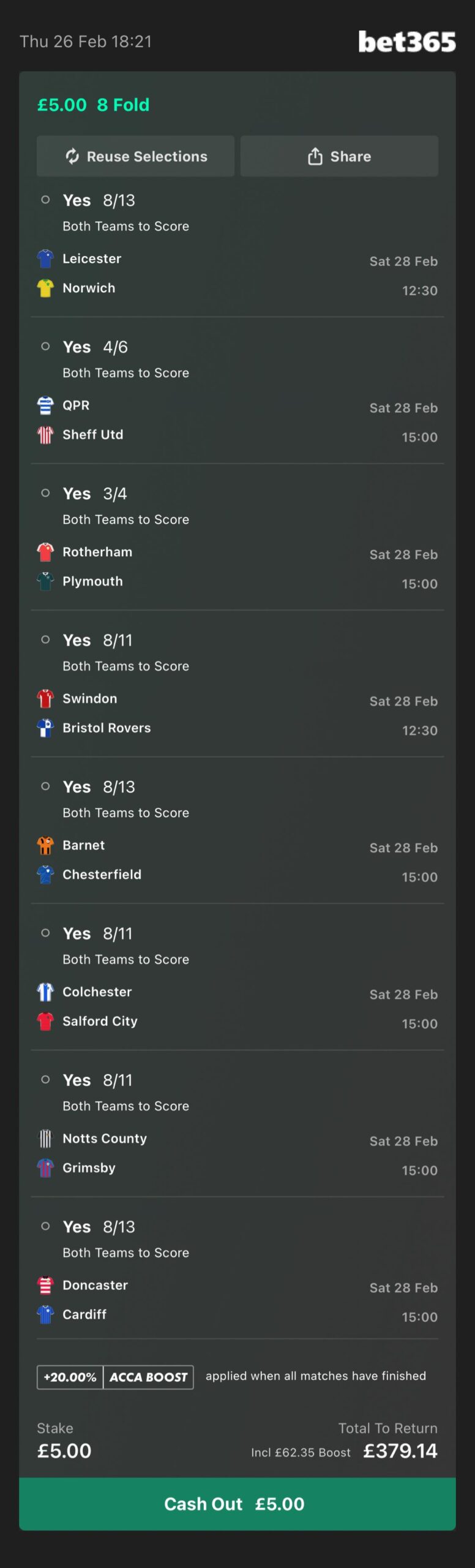Share this 8 Fold bet
The image size is (475, 1568).
[339, 156]
